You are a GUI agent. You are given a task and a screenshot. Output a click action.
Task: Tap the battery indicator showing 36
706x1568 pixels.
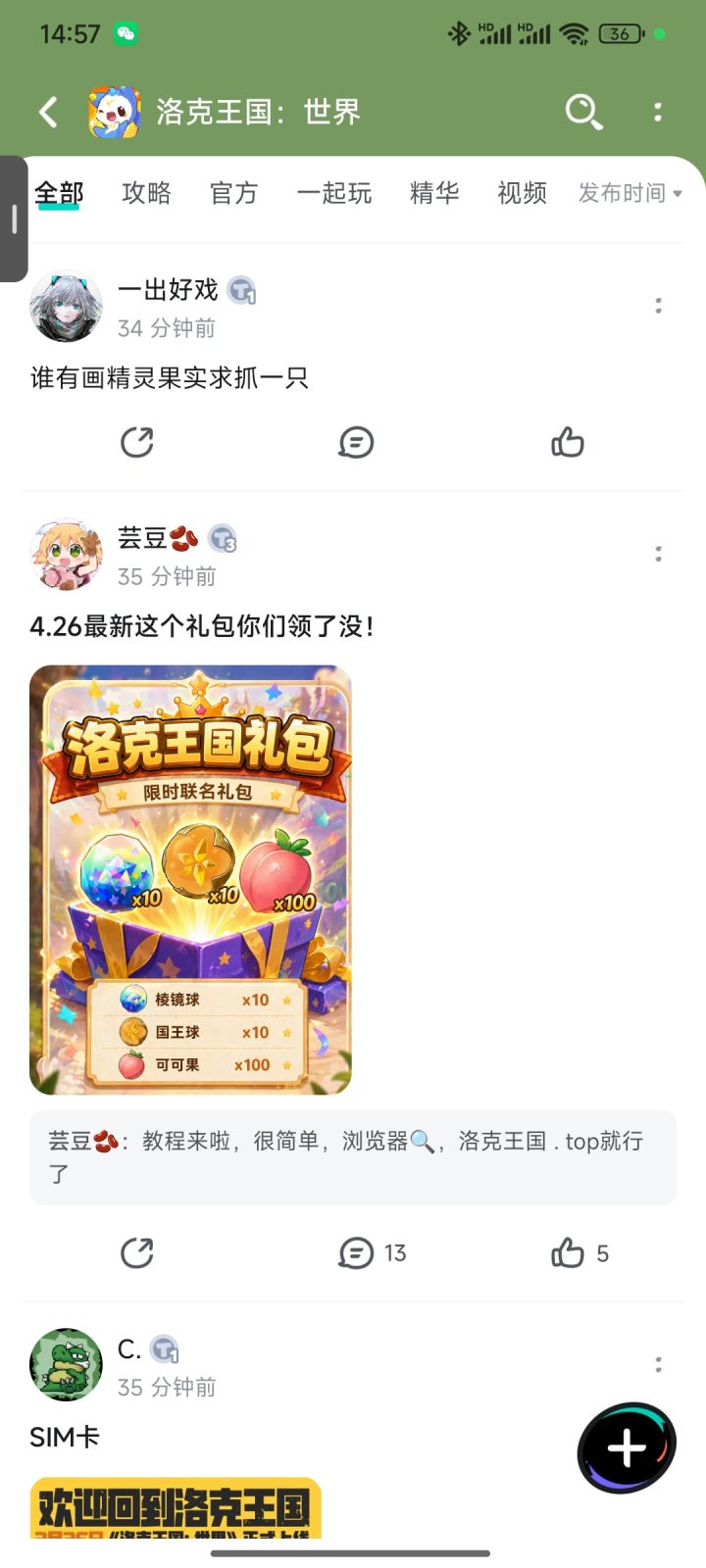click(619, 32)
